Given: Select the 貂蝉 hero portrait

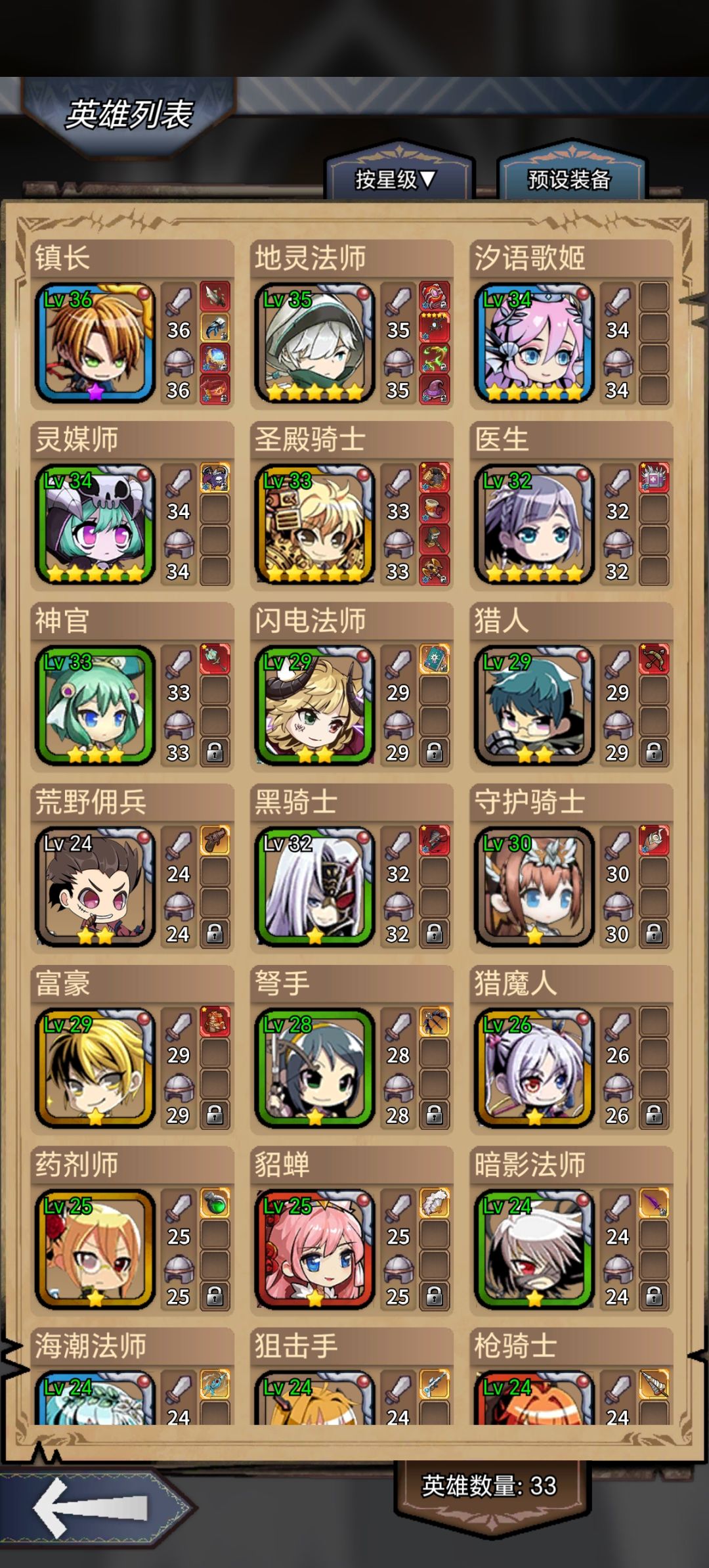Looking at the screenshot, I should tap(315, 1249).
